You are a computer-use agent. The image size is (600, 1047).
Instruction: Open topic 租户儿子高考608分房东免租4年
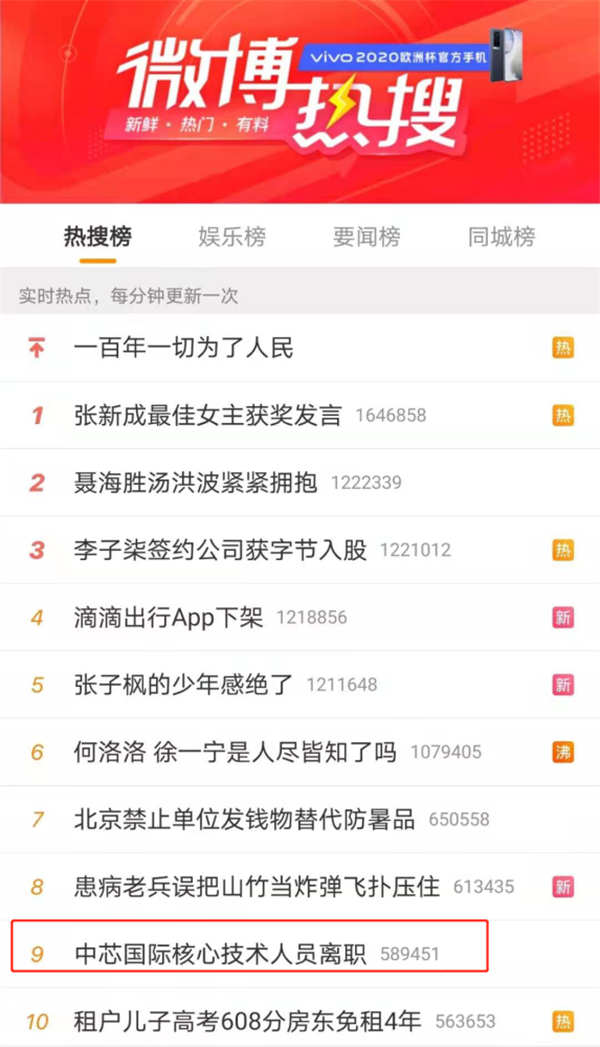tap(248, 1022)
